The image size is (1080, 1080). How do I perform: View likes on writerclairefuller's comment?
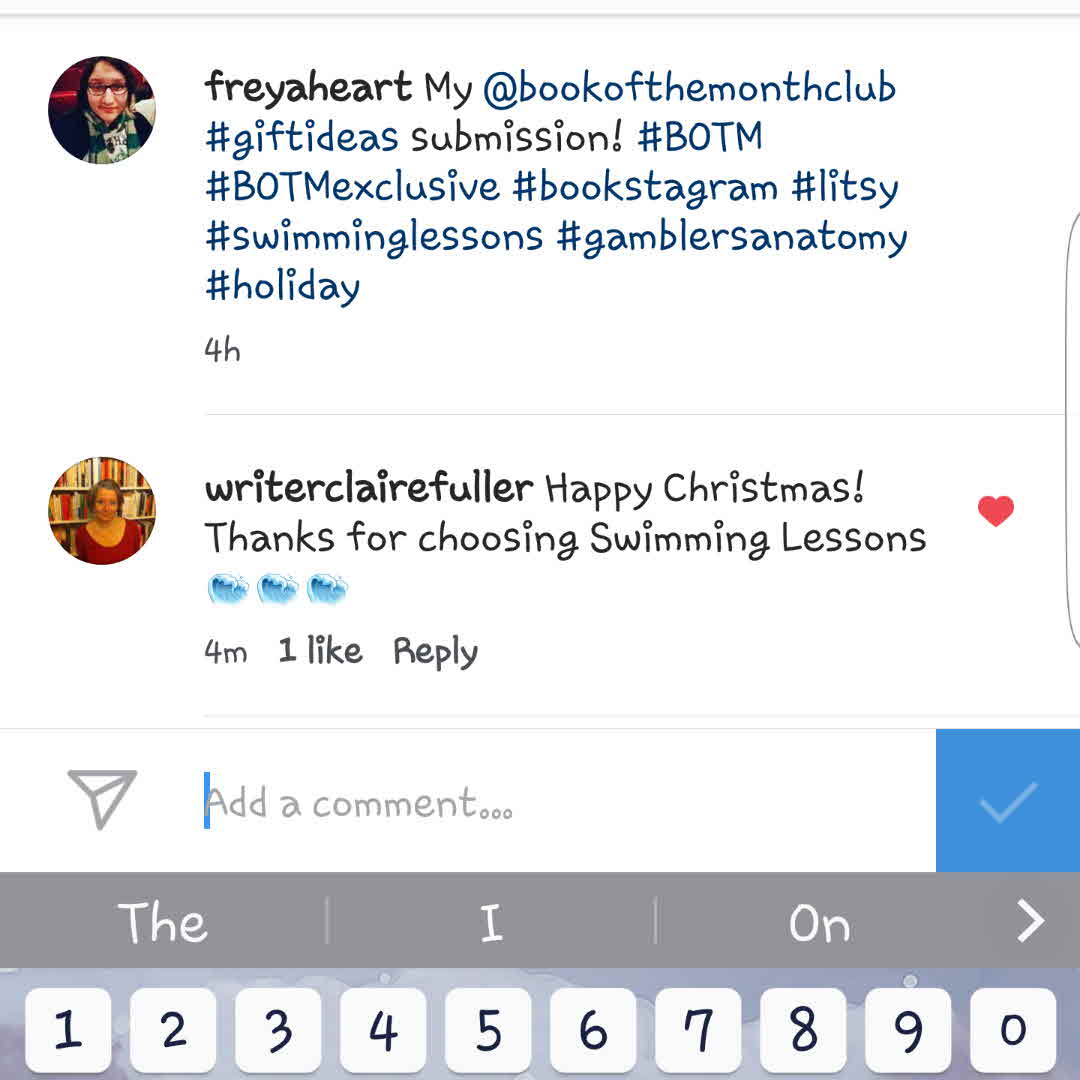point(320,652)
